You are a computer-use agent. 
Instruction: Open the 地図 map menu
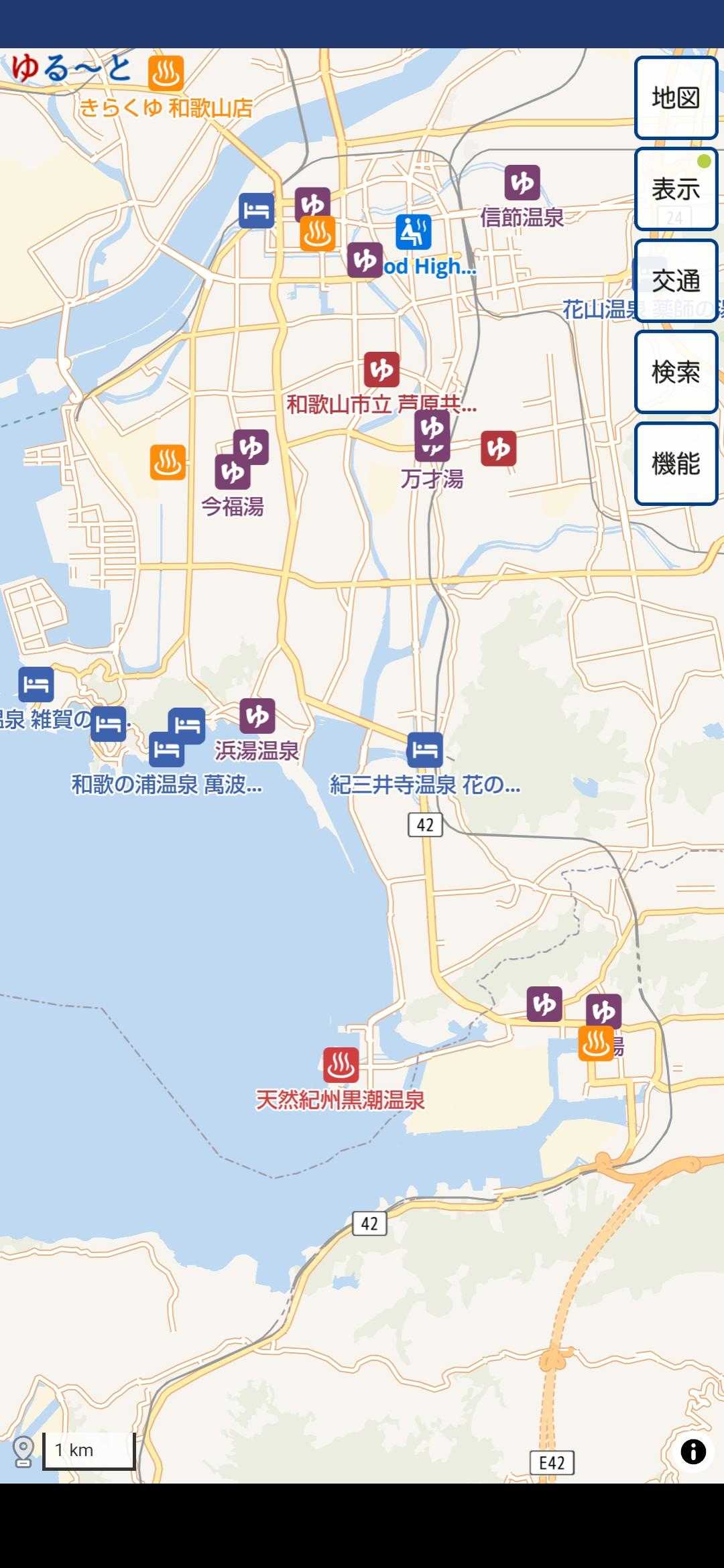[x=676, y=98]
